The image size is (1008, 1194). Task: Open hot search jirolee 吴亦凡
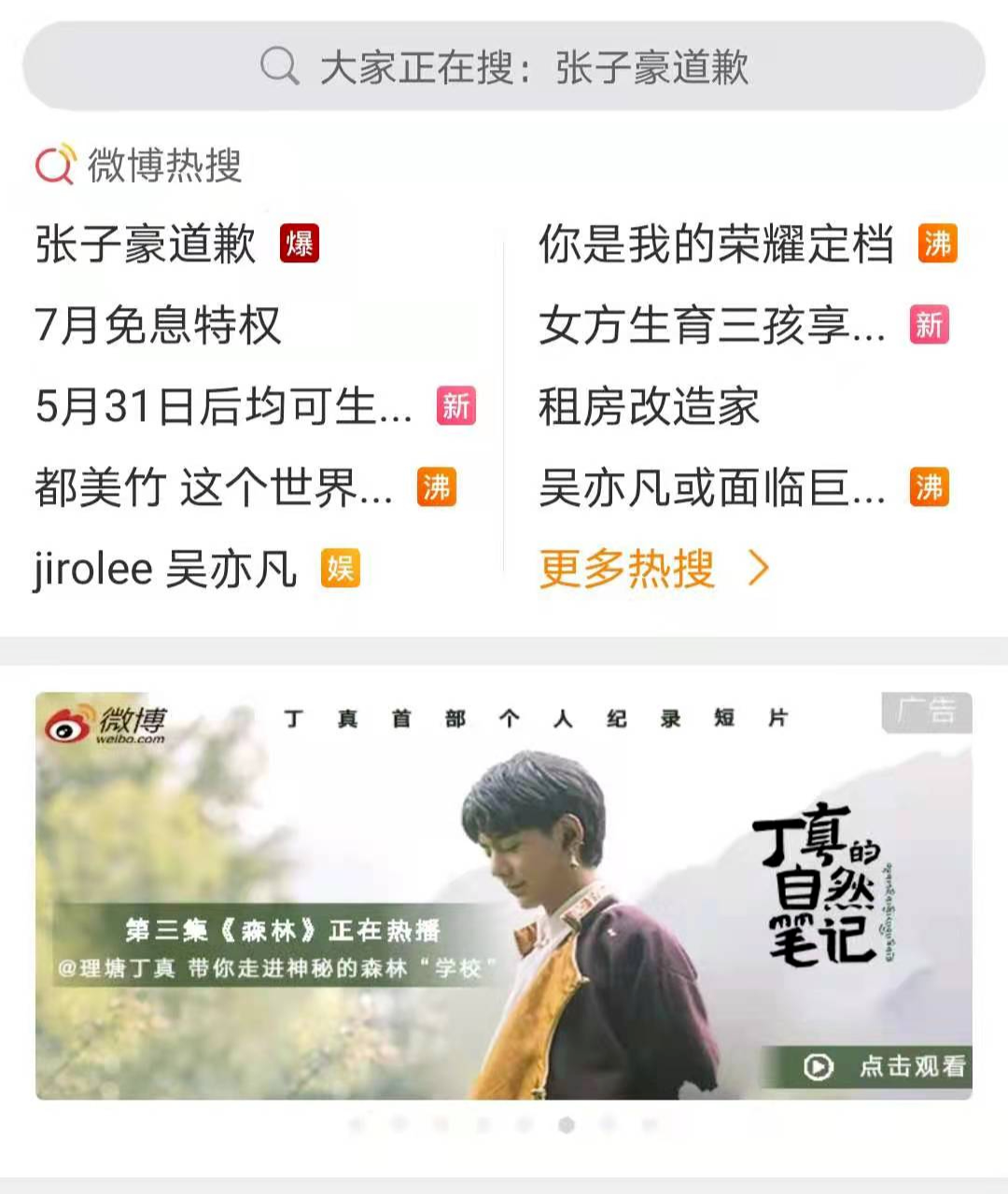coord(165,569)
